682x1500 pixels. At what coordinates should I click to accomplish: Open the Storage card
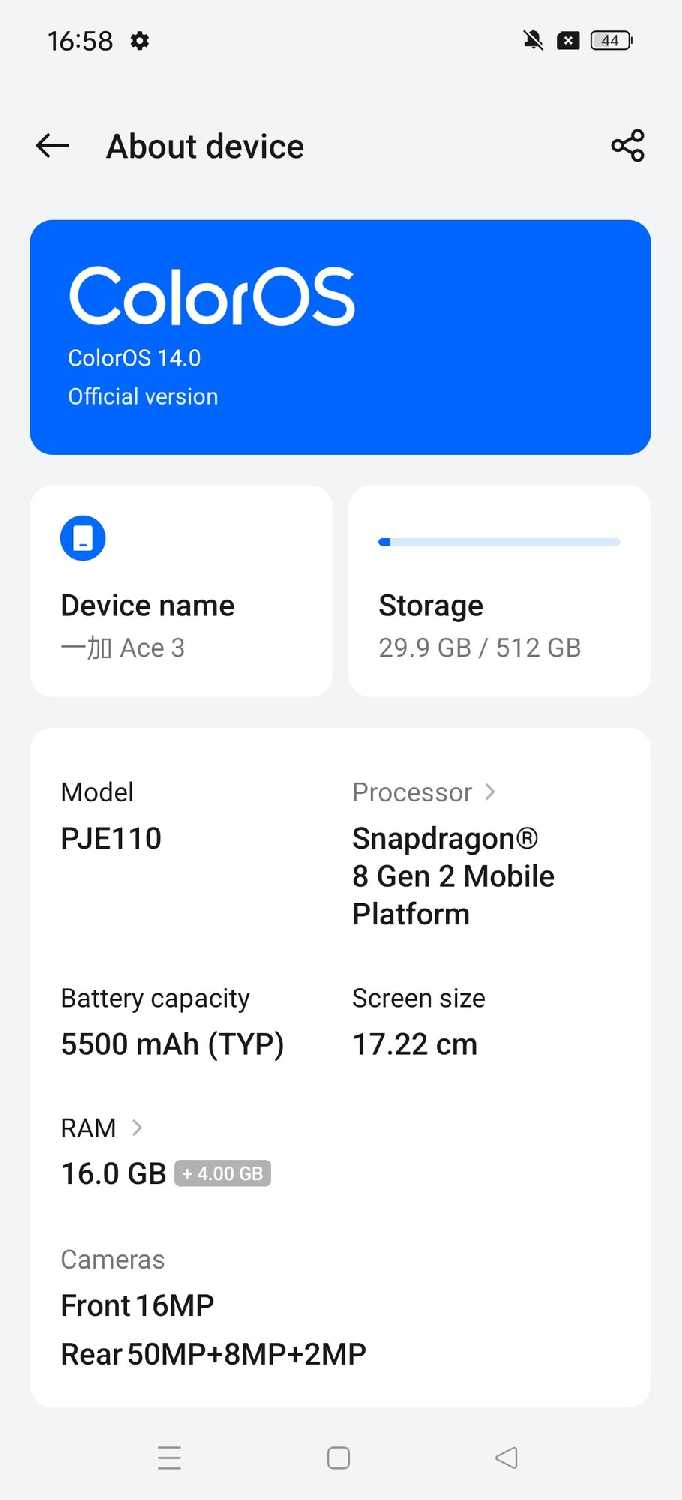pos(499,590)
